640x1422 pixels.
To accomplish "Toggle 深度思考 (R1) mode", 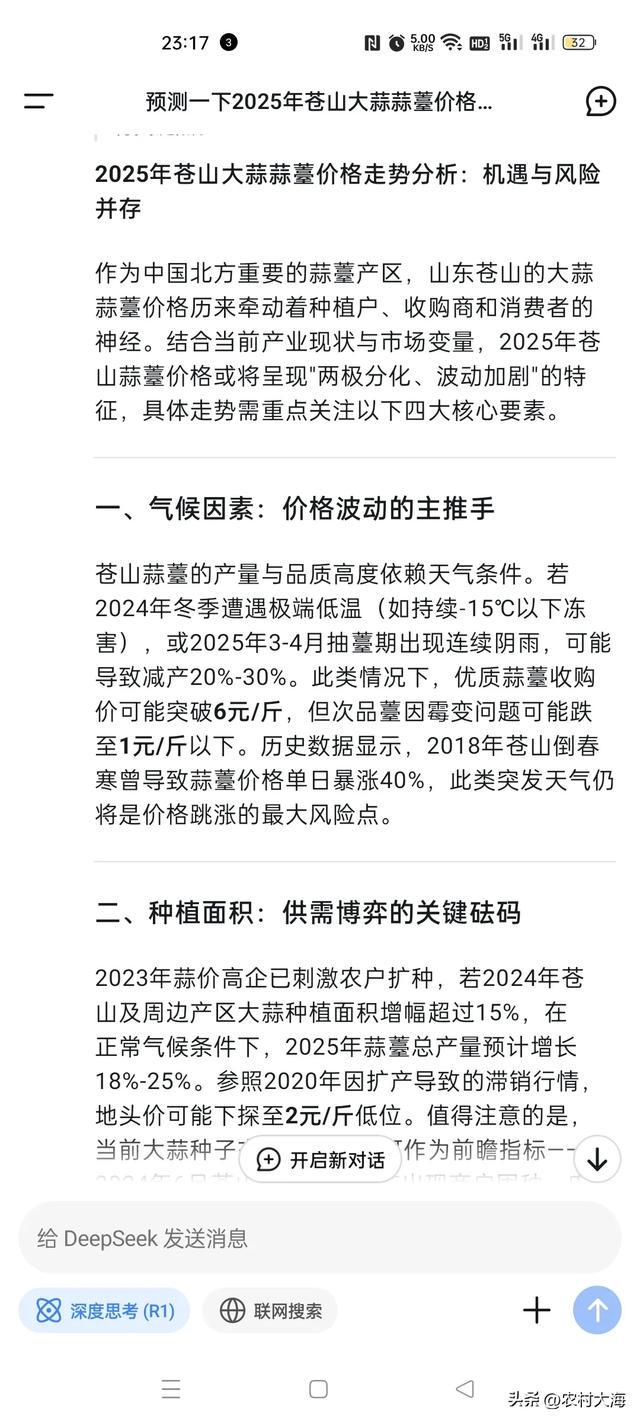I will tap(105, 1310).
